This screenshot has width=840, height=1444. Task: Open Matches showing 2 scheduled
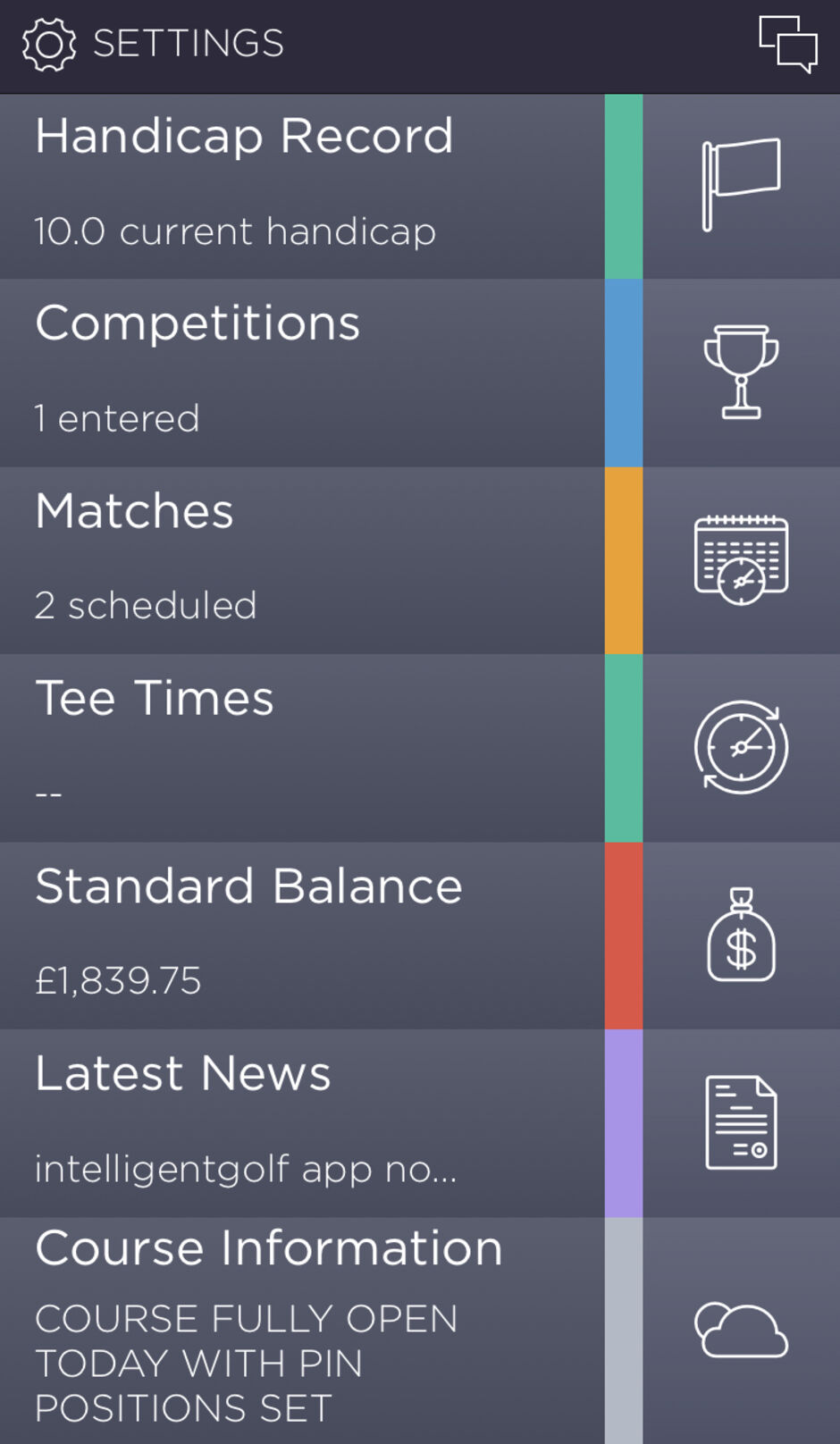coord(420,560)
